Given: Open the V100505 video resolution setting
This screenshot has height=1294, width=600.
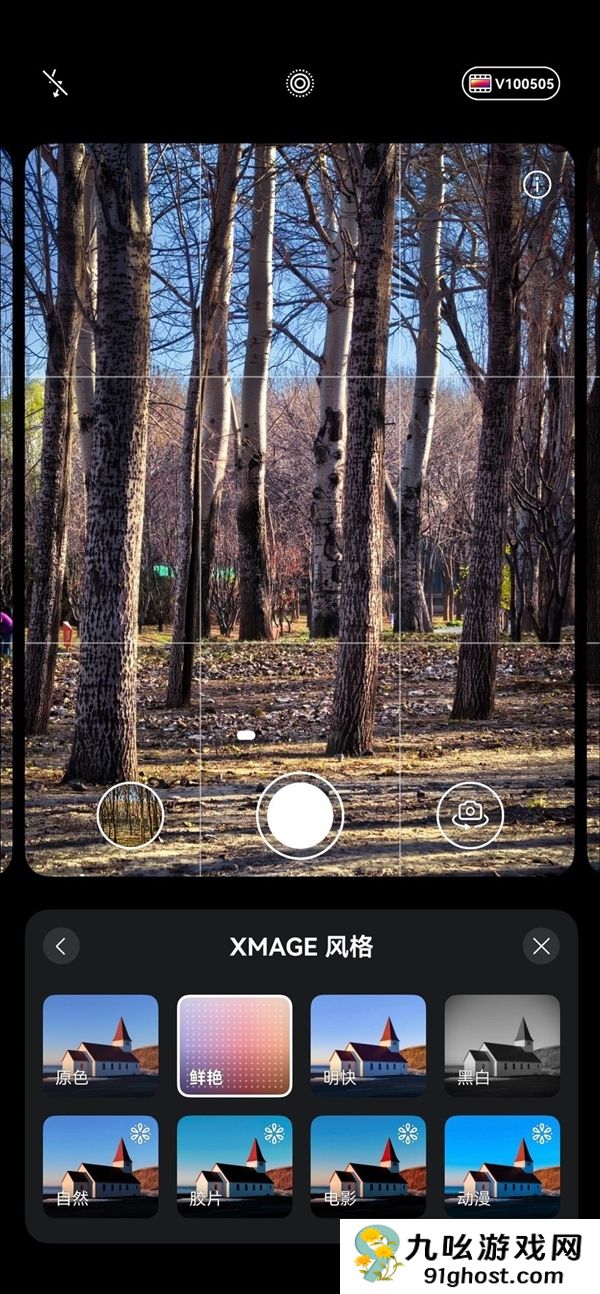Looking at the screenshot, I should tap(510, 84).
